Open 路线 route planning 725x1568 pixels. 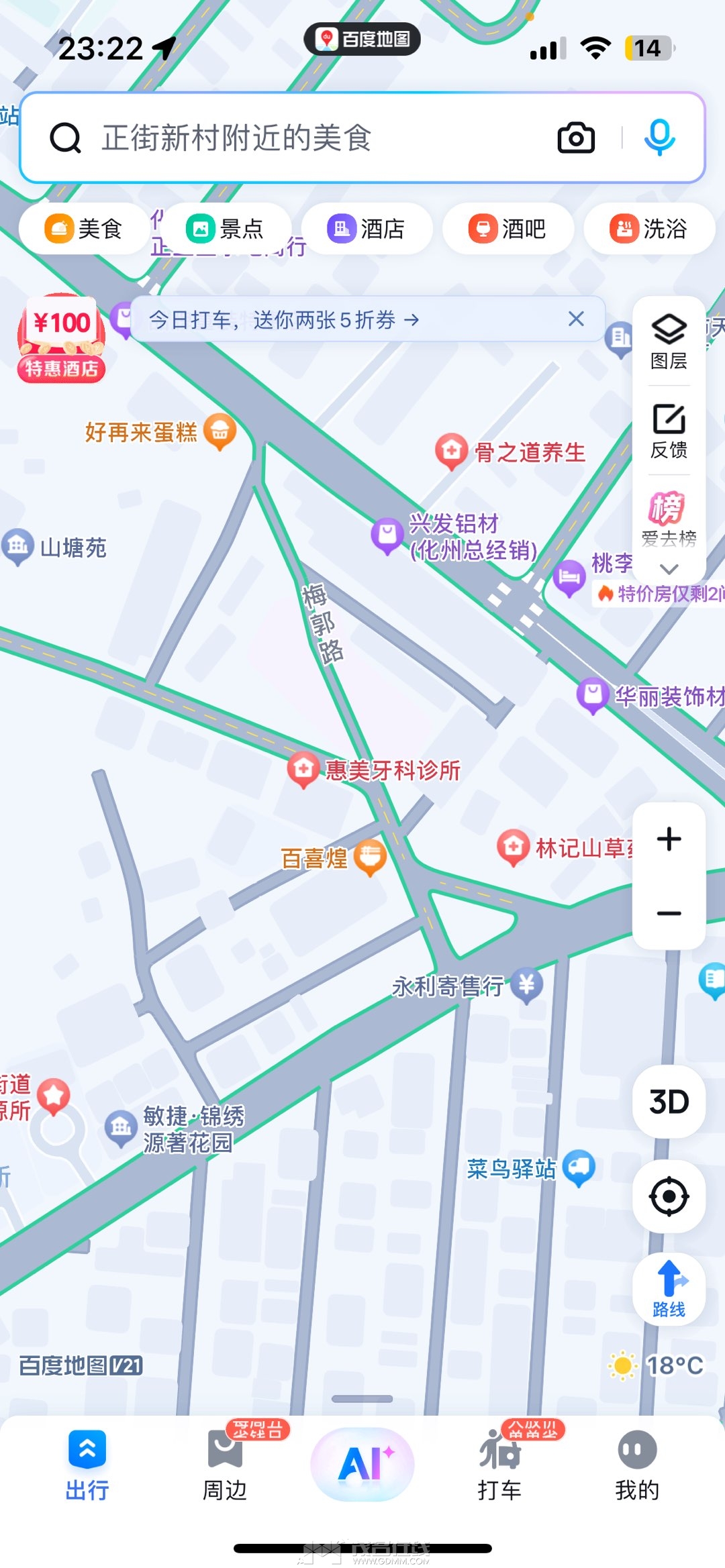[x=669, y=1289]
